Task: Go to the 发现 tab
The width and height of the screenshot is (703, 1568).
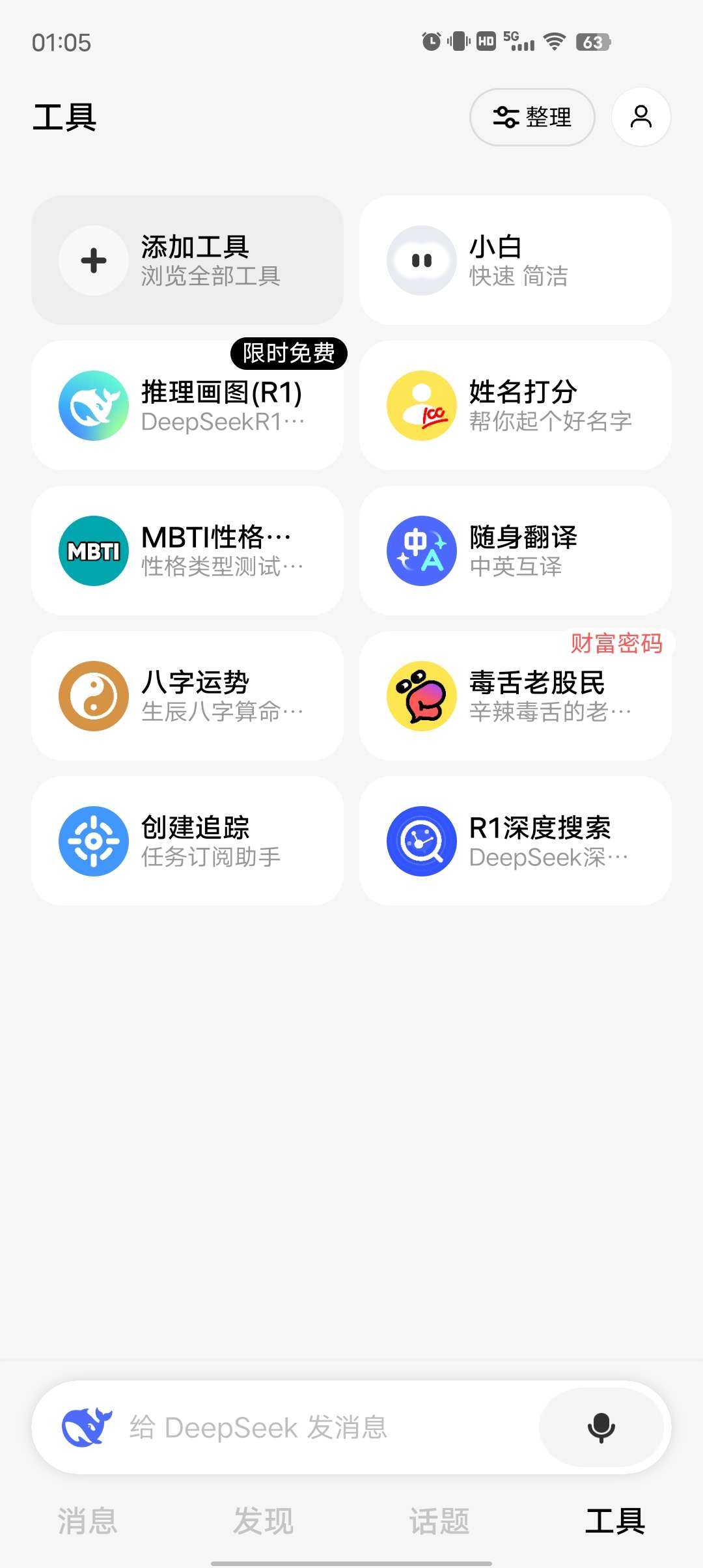Action: click(x=264, y=1521)
